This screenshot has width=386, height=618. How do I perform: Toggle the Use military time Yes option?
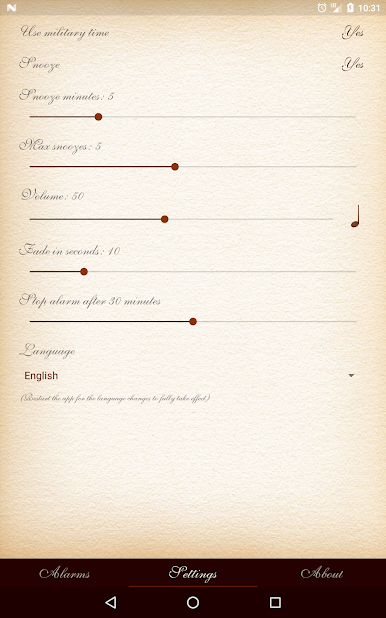pos(353,33)
